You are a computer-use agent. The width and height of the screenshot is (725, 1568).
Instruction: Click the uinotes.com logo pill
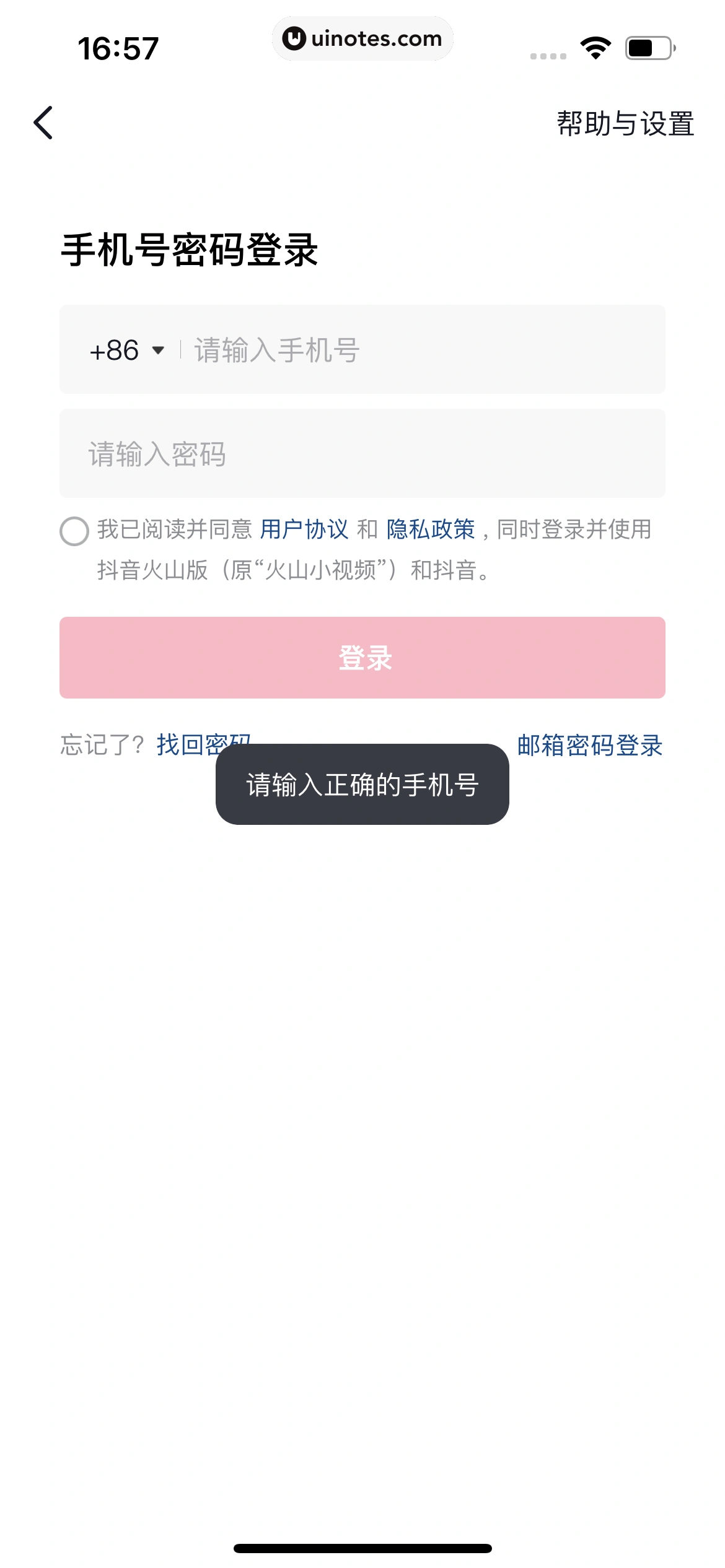click(362, 38)
